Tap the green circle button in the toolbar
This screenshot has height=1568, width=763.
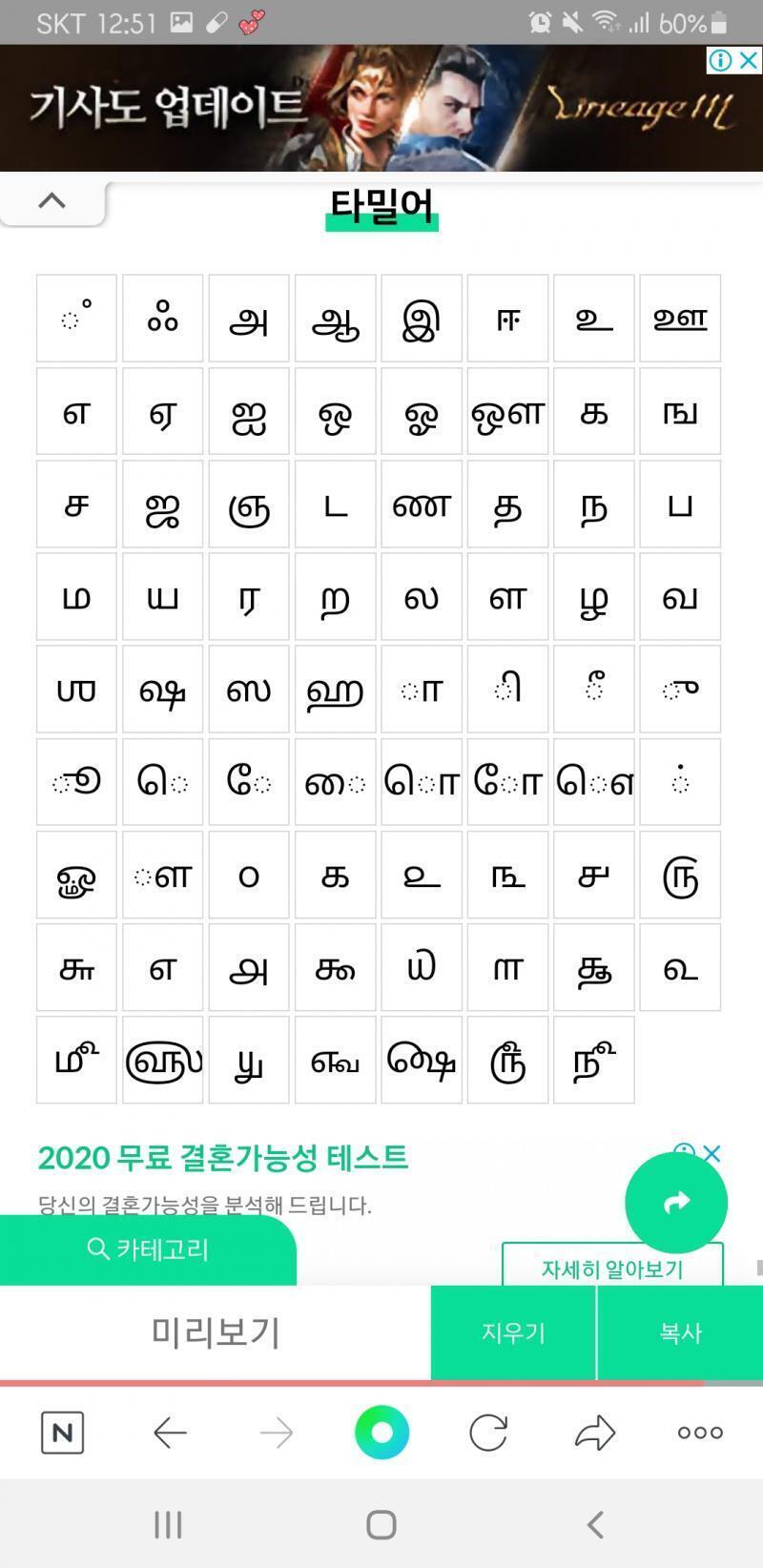(381, 1433)
